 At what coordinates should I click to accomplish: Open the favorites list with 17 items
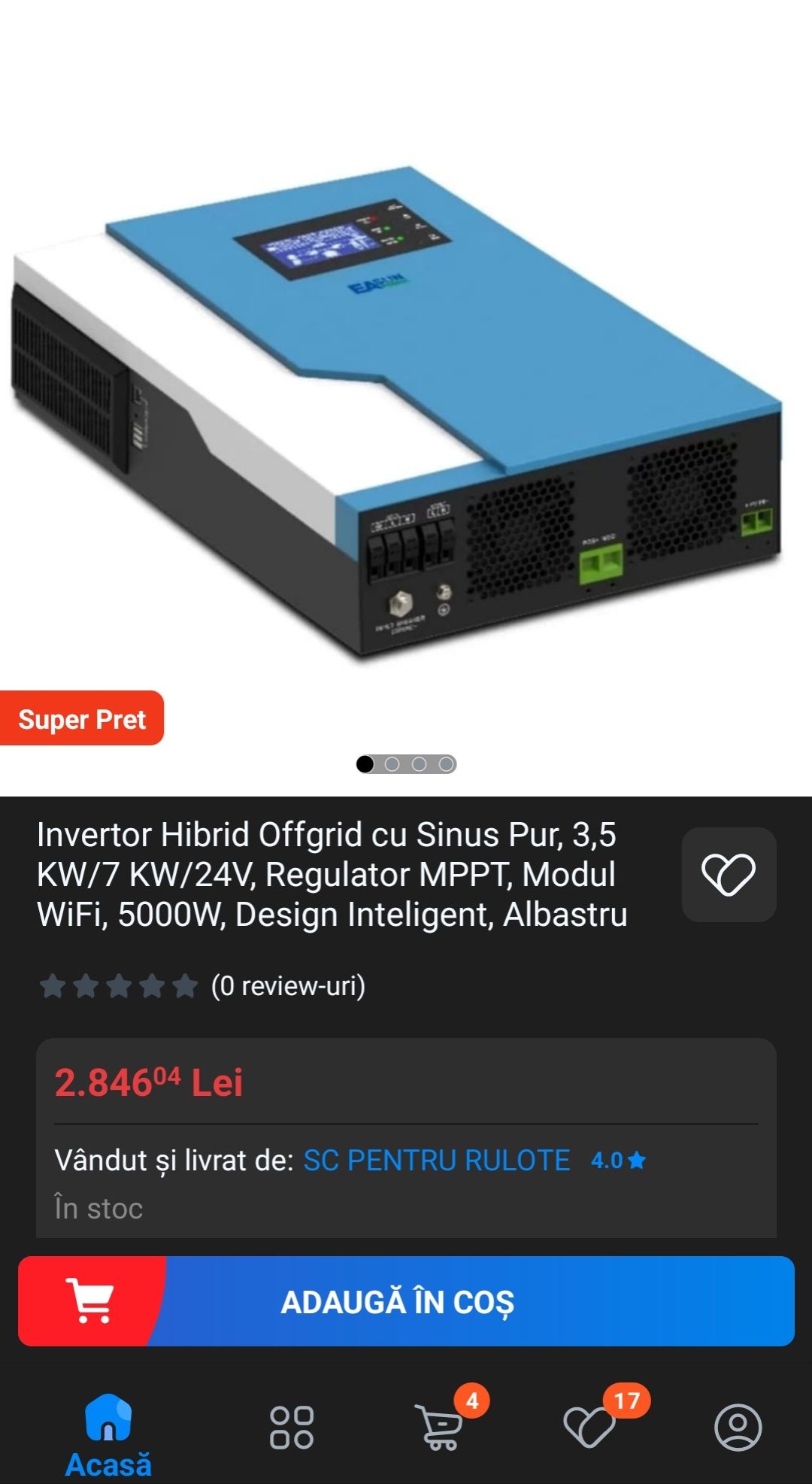point(590,1426)
